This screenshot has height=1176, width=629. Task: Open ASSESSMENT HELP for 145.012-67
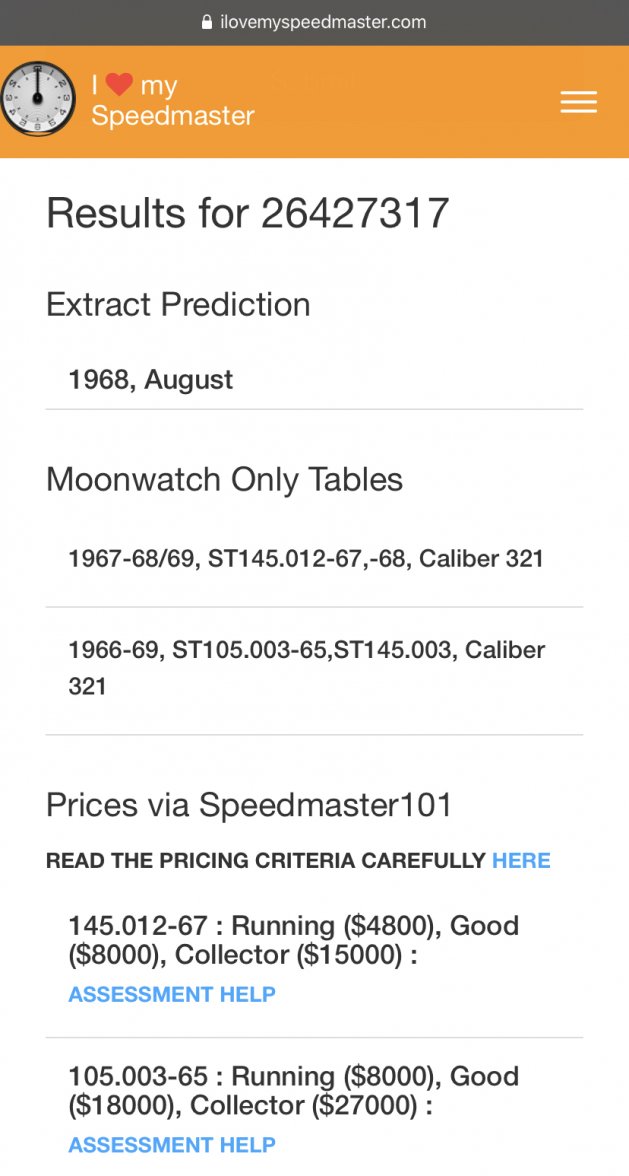pyautogui.click(x=172, y=994)
